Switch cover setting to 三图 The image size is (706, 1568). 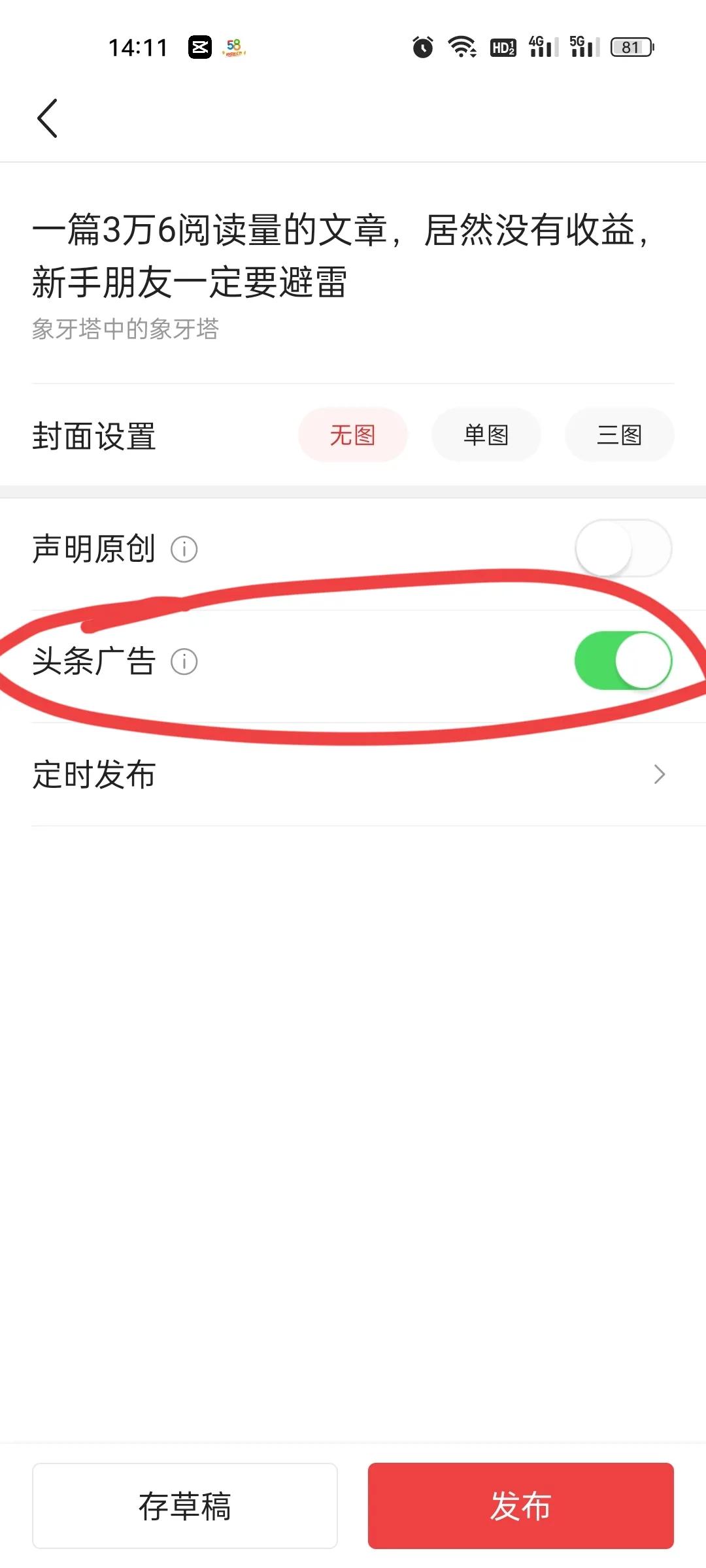point(619,434)
